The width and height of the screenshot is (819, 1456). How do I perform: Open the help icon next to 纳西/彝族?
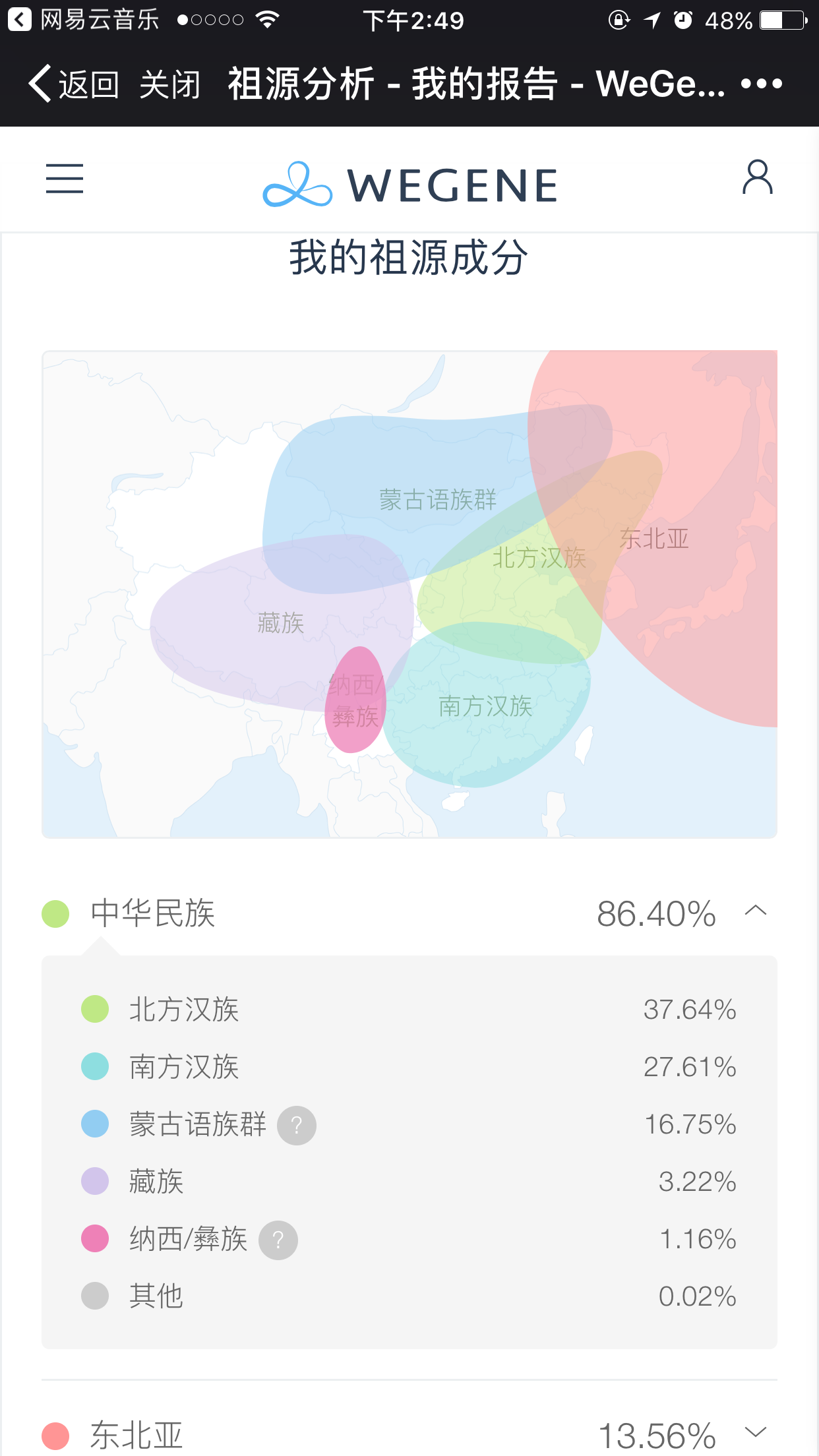pos(278,1240)
